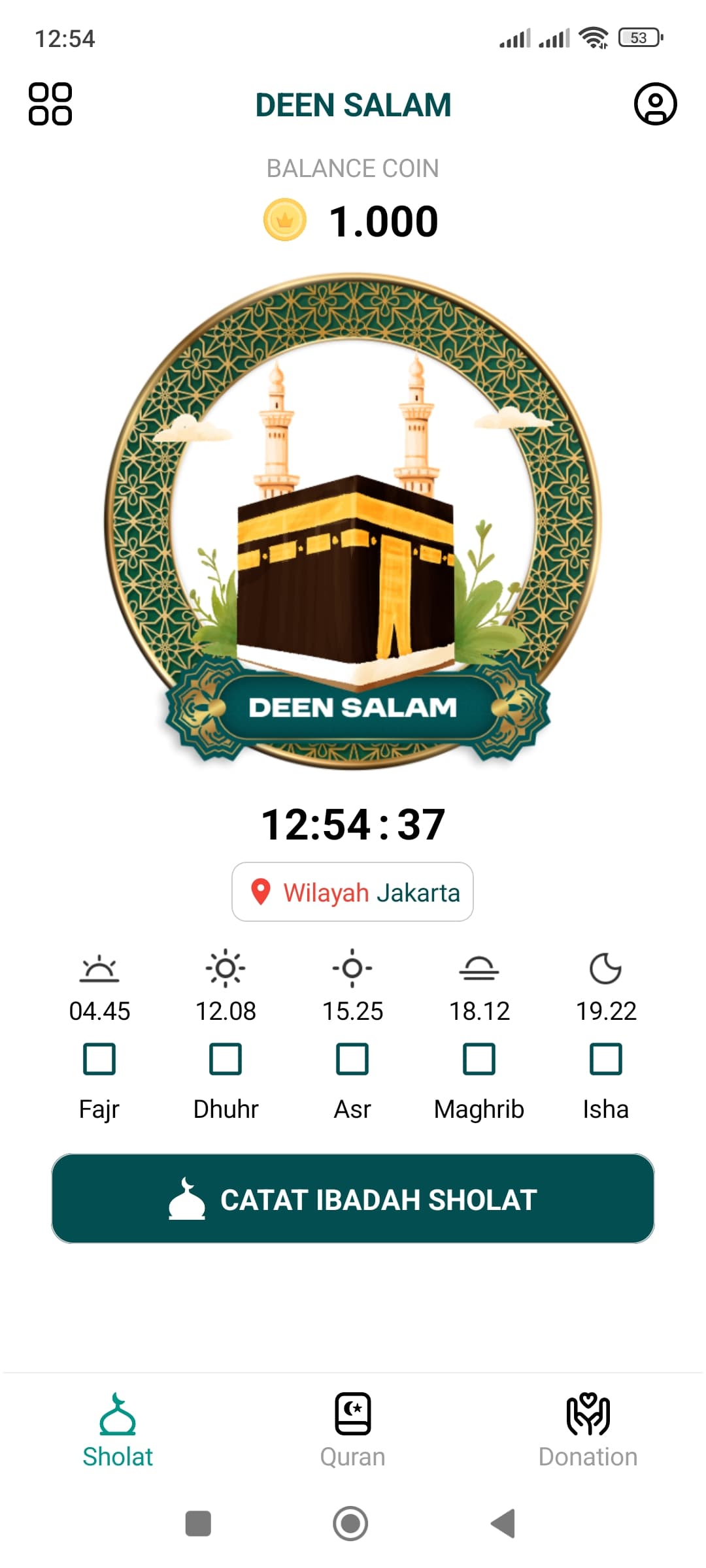Image resolution: width=706 pixels, height=1568 pixels.
Task: Check the Fajr prayer checkbox
Action: [99, 1059]
